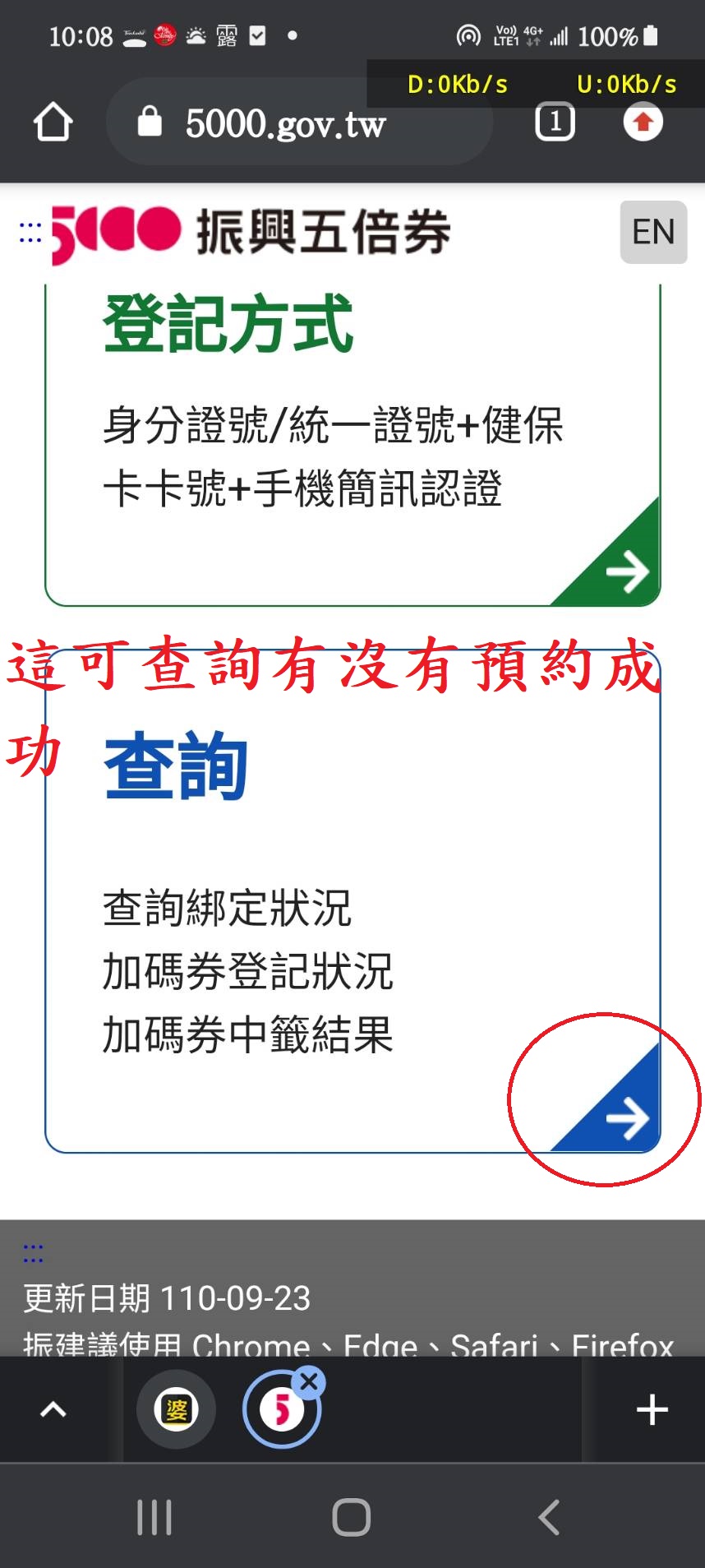Tap the system back button
The width and height of the screenshot is (705, 1568).
(549, 1517)
